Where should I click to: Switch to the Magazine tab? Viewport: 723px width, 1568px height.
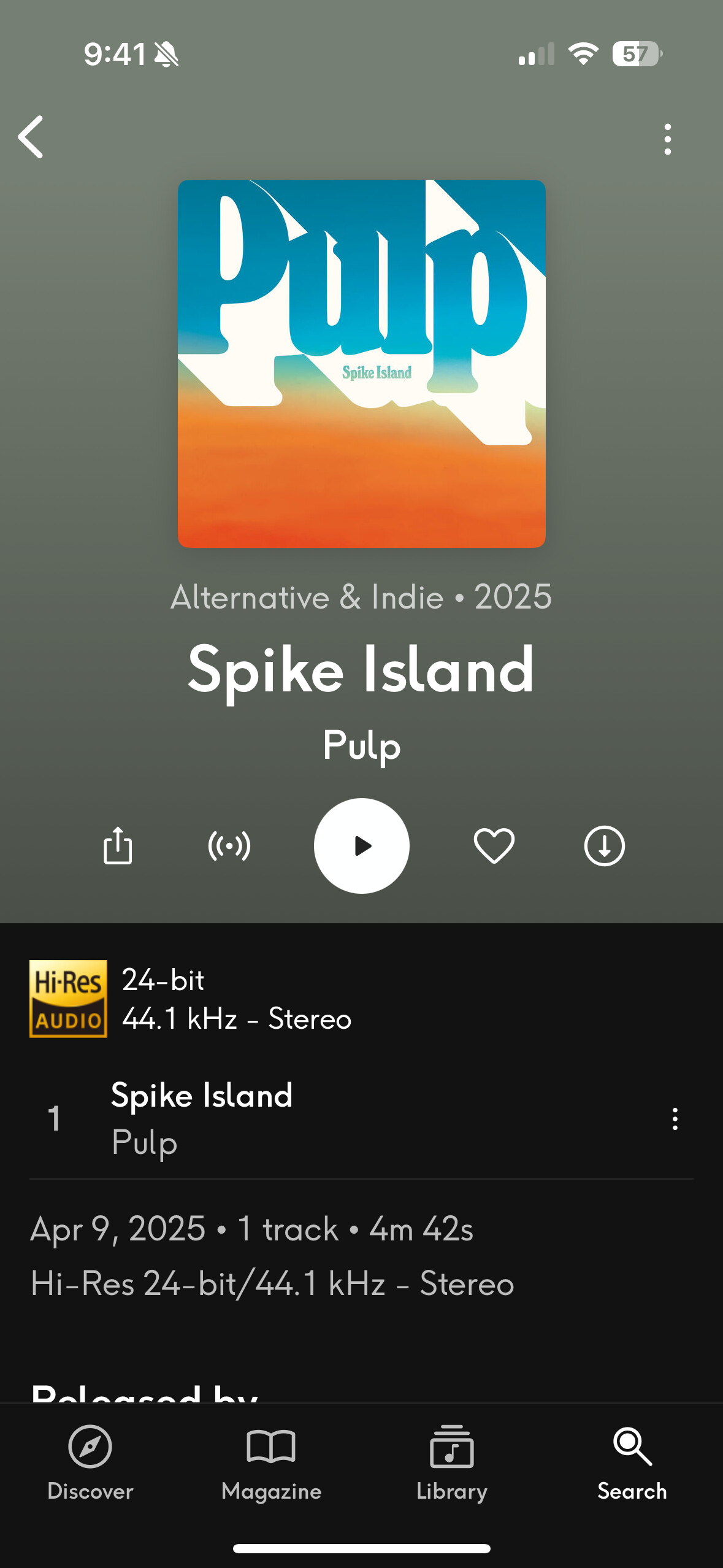271,1463
